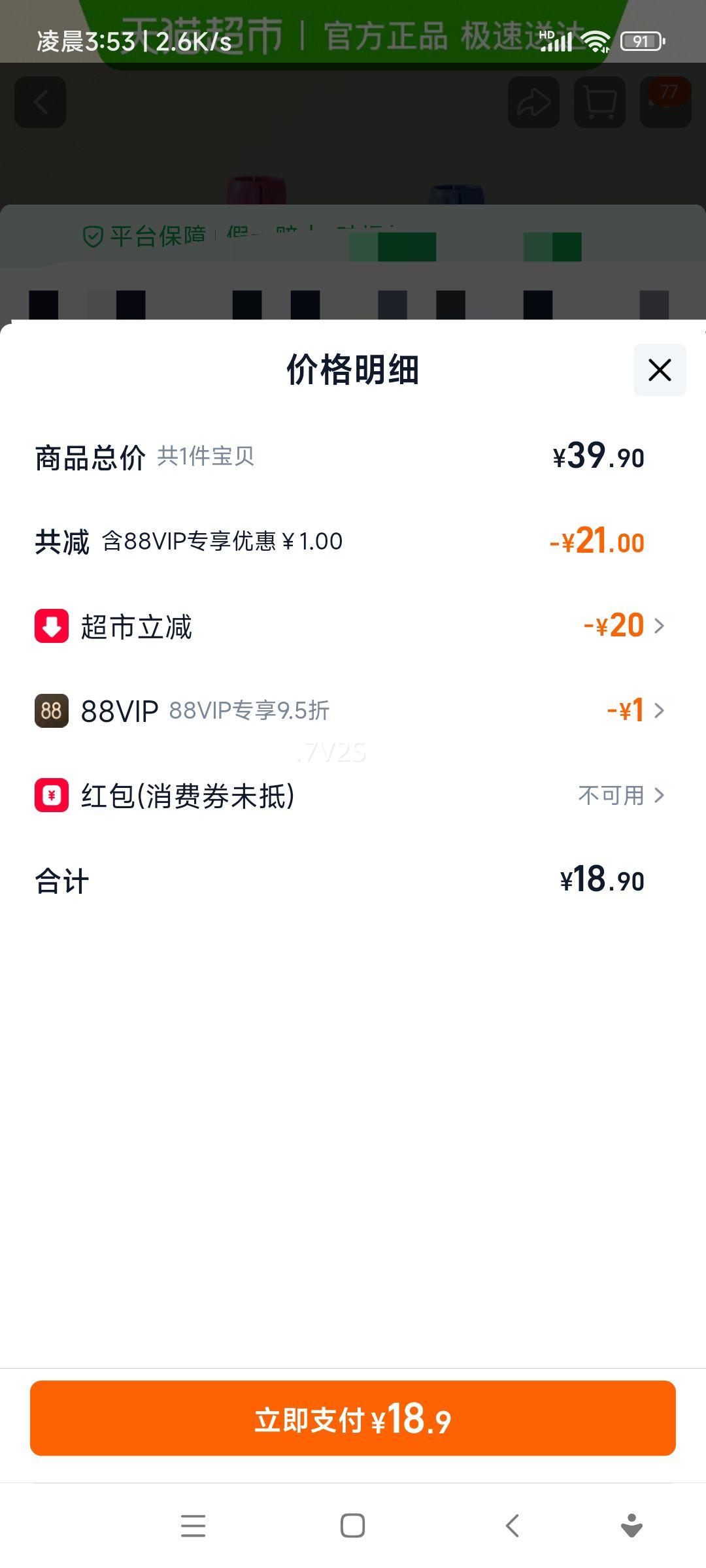
Task: Tap the 共减 -¥21.00 row
Action: [x=353, y=541]
